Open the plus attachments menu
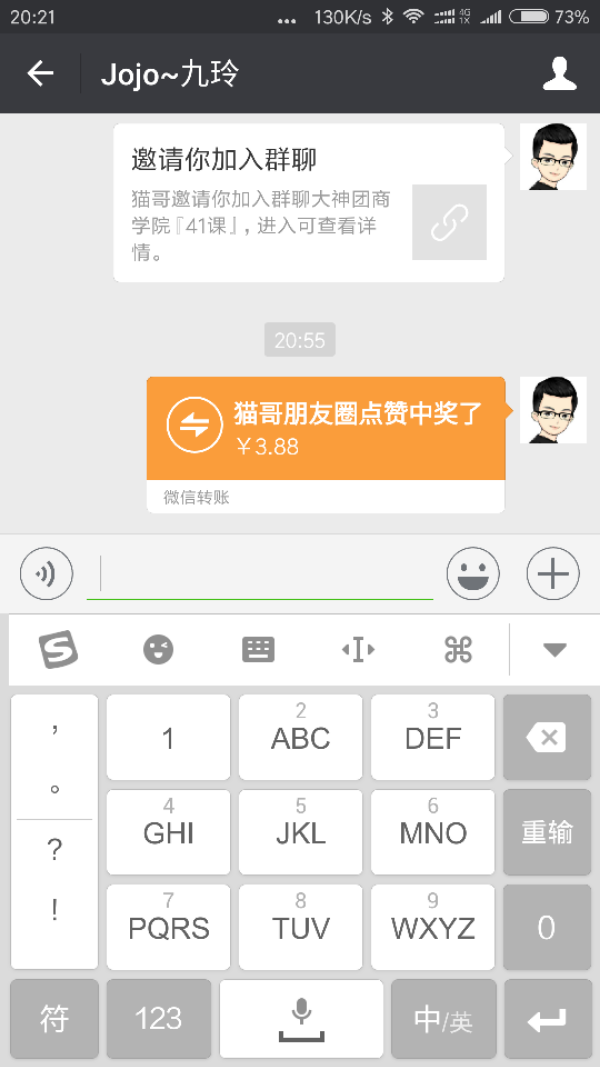The height and width of the screenshot is (1067, 600). tap(553, 574)
